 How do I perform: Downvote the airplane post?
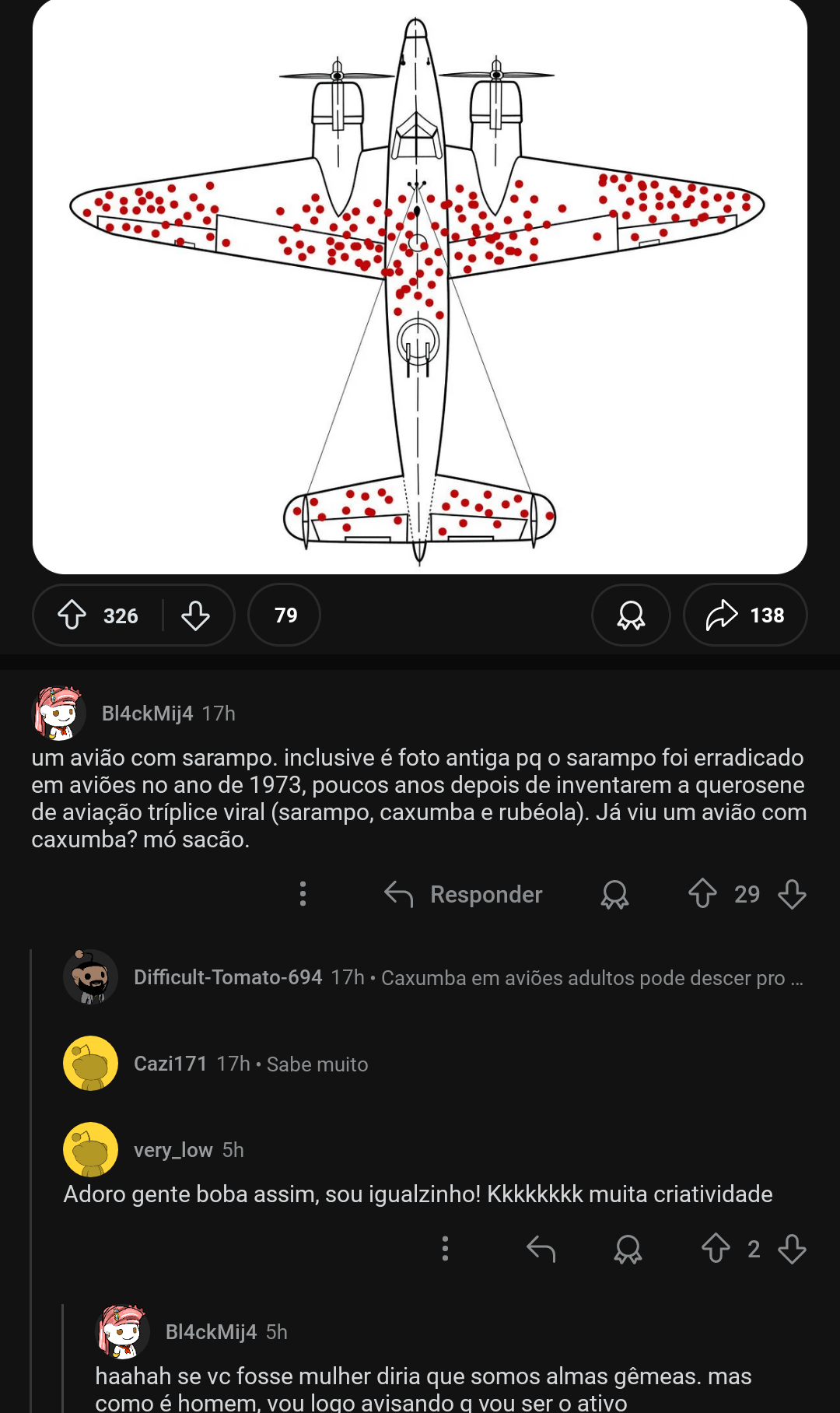[x=195, y=615]
